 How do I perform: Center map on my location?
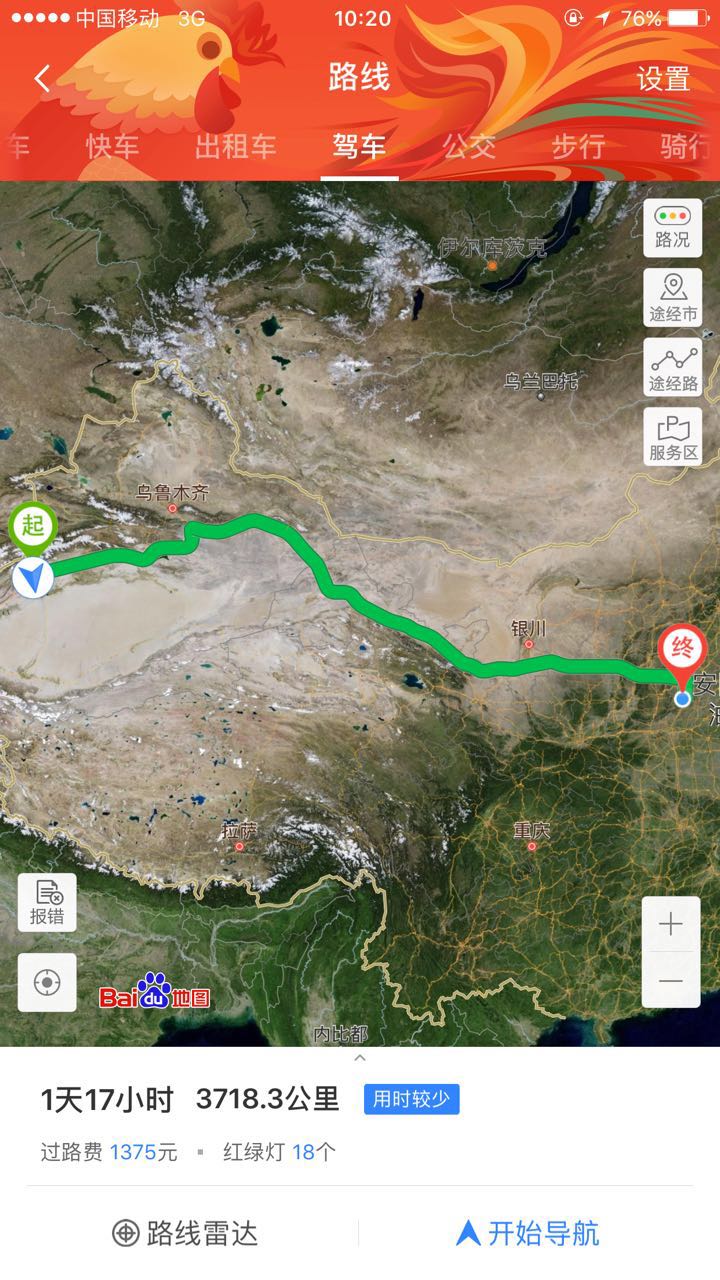pos(47,982)
